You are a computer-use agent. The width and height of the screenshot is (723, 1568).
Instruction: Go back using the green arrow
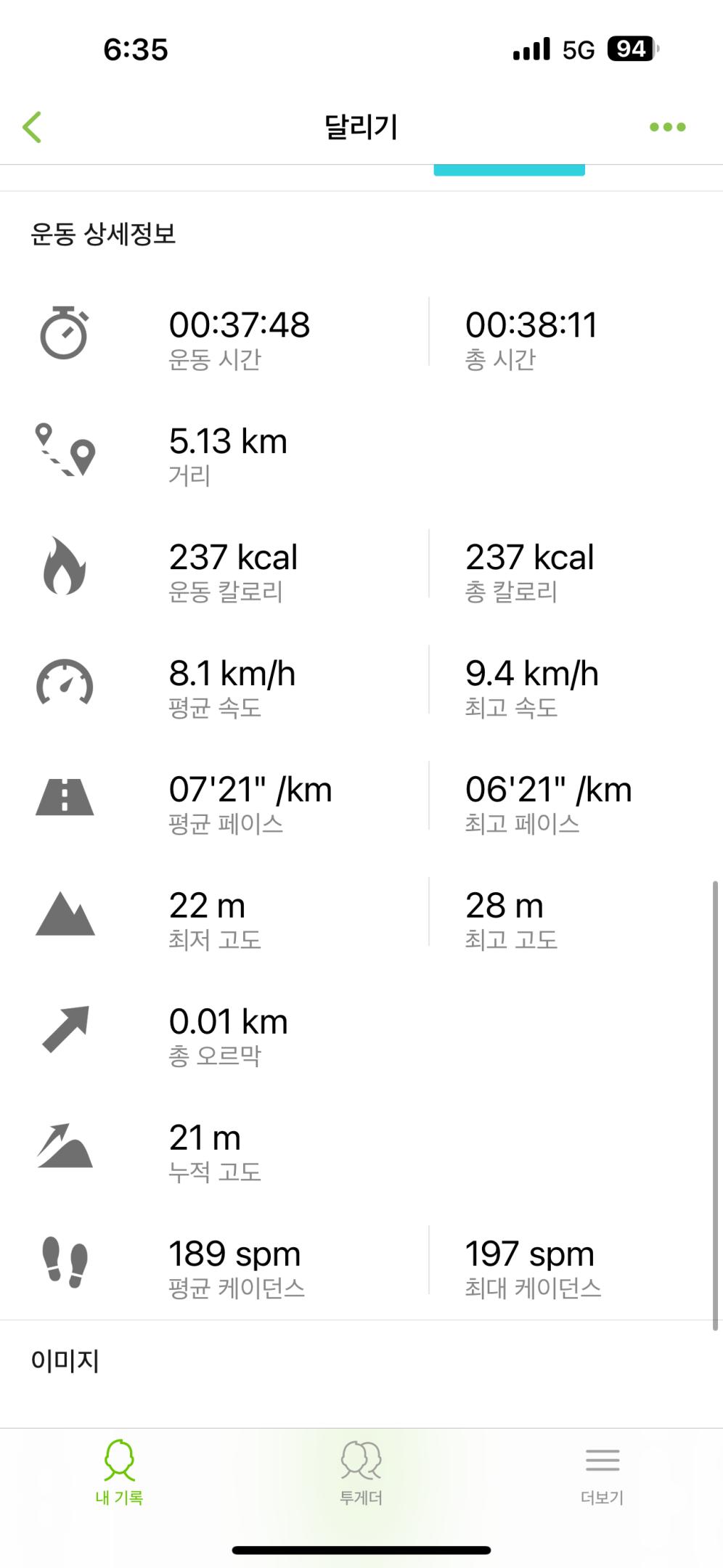click(33, 127)
